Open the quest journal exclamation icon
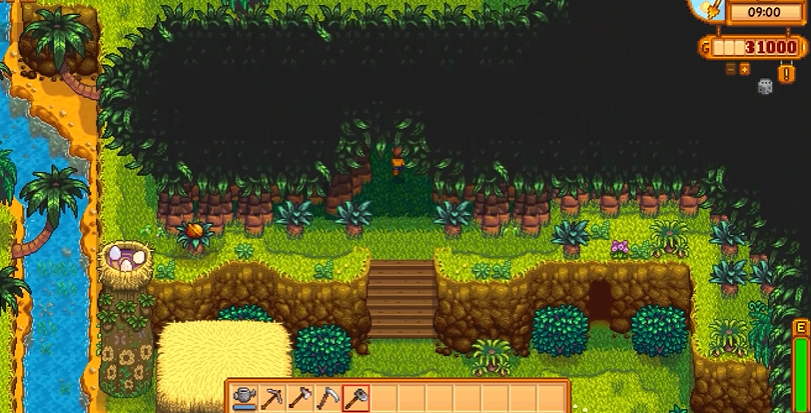 pos(784,74)
